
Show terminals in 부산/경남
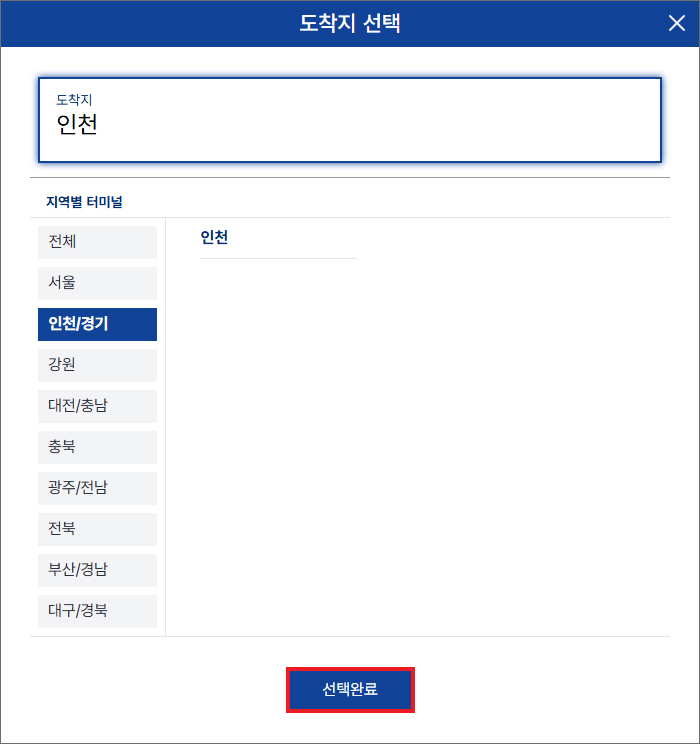click(97, 570)
